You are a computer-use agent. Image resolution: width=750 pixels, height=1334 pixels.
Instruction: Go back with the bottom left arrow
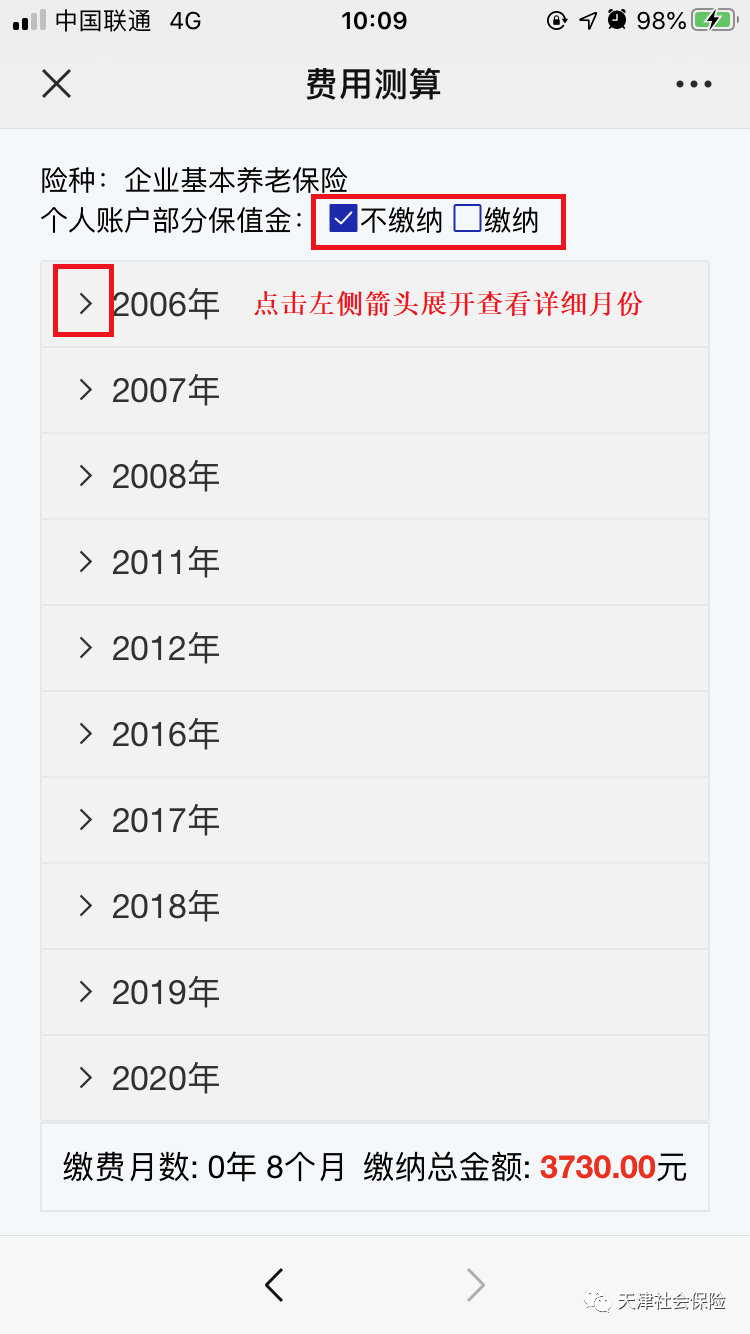(x=274, y=1284)
